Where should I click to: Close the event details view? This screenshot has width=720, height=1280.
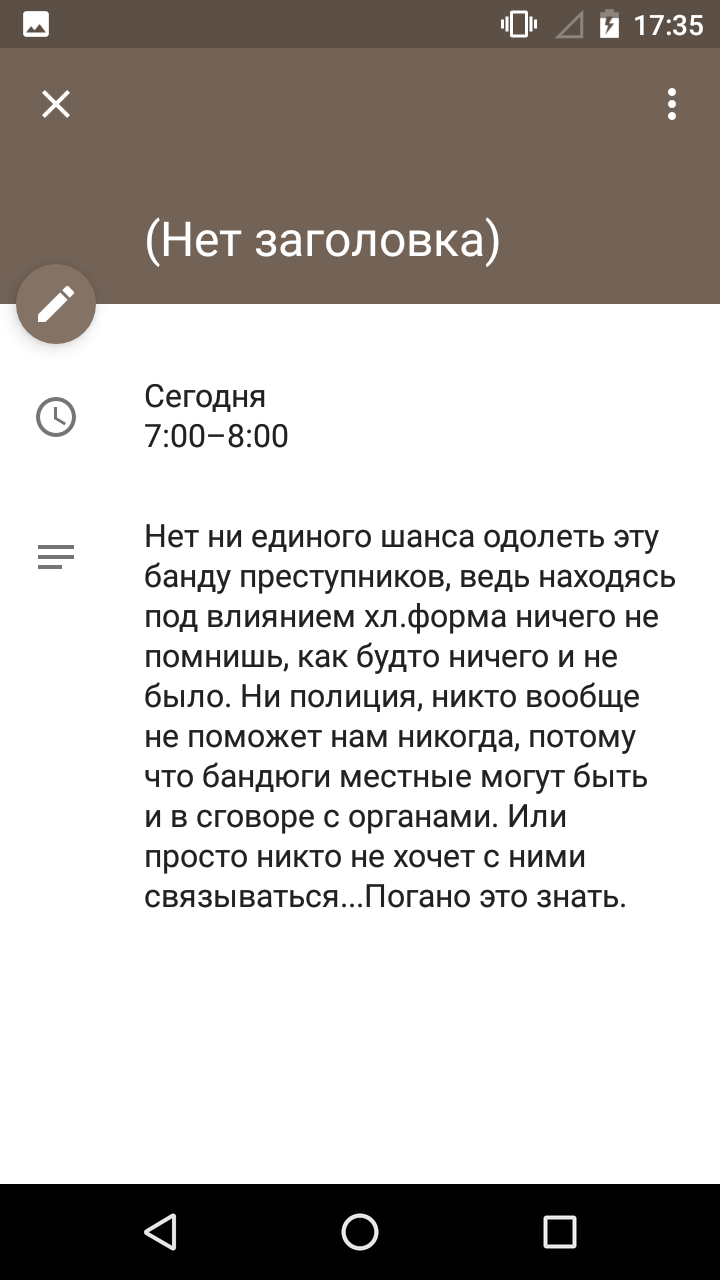[x=56, y=104]
